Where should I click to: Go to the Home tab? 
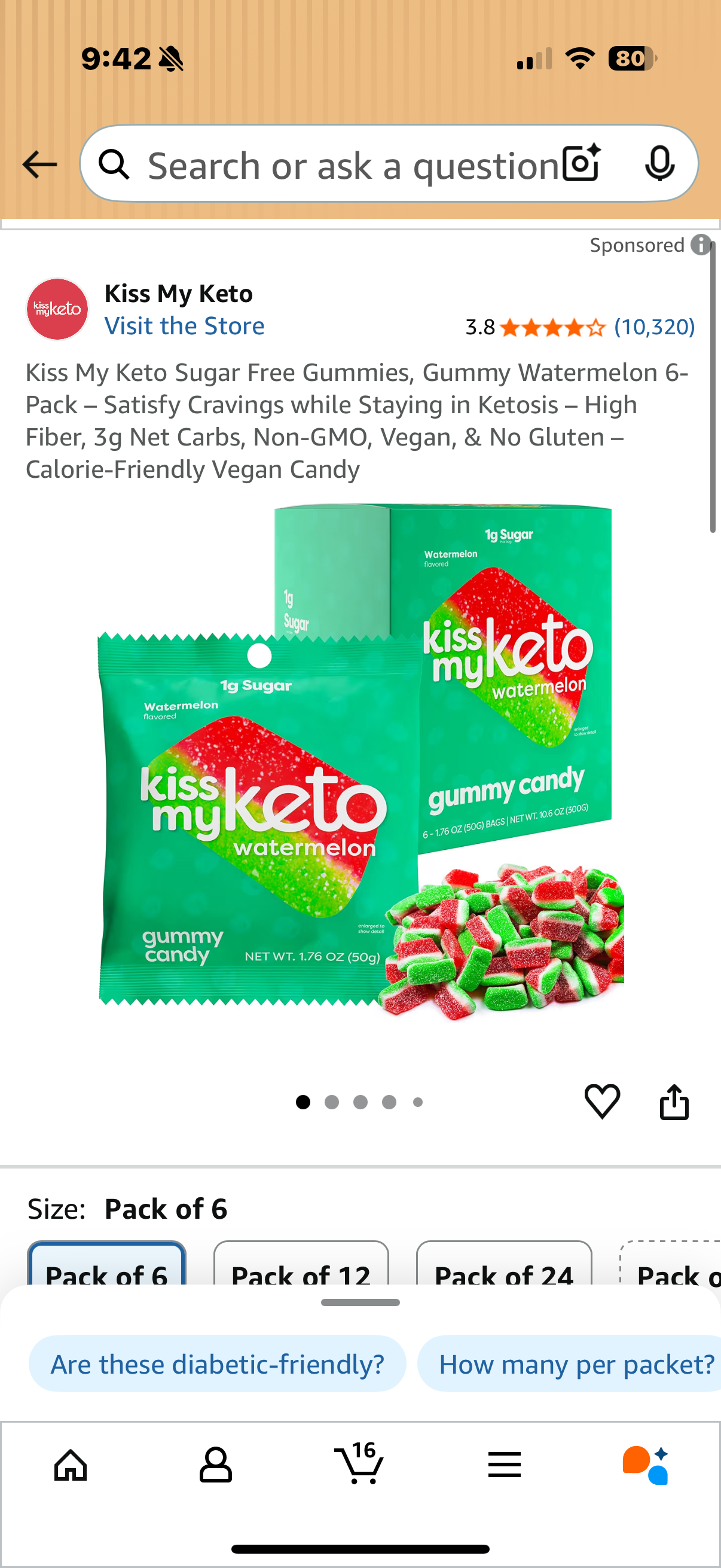pos(71,1465)
